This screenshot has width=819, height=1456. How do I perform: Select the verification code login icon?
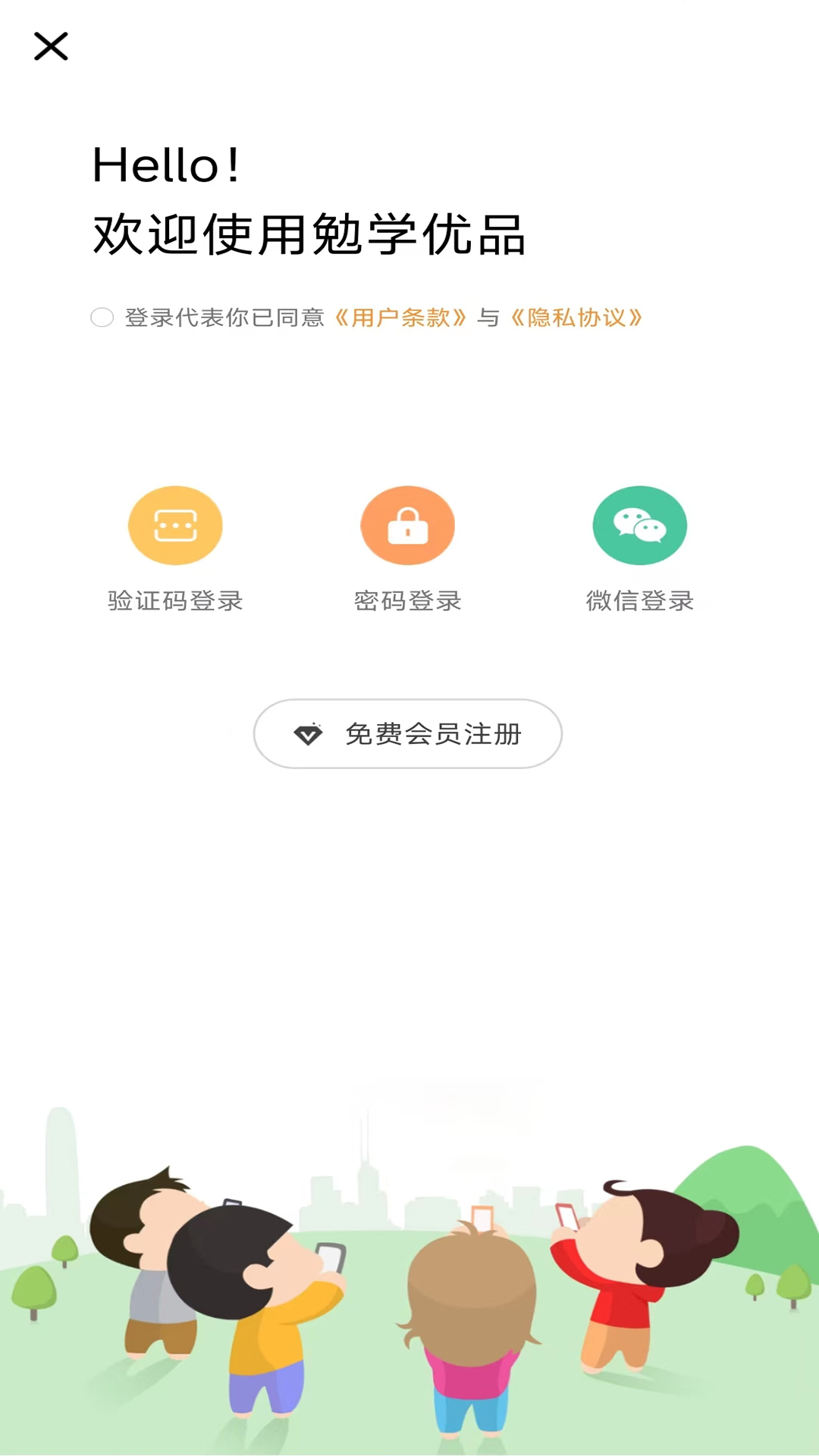point(175,525)
